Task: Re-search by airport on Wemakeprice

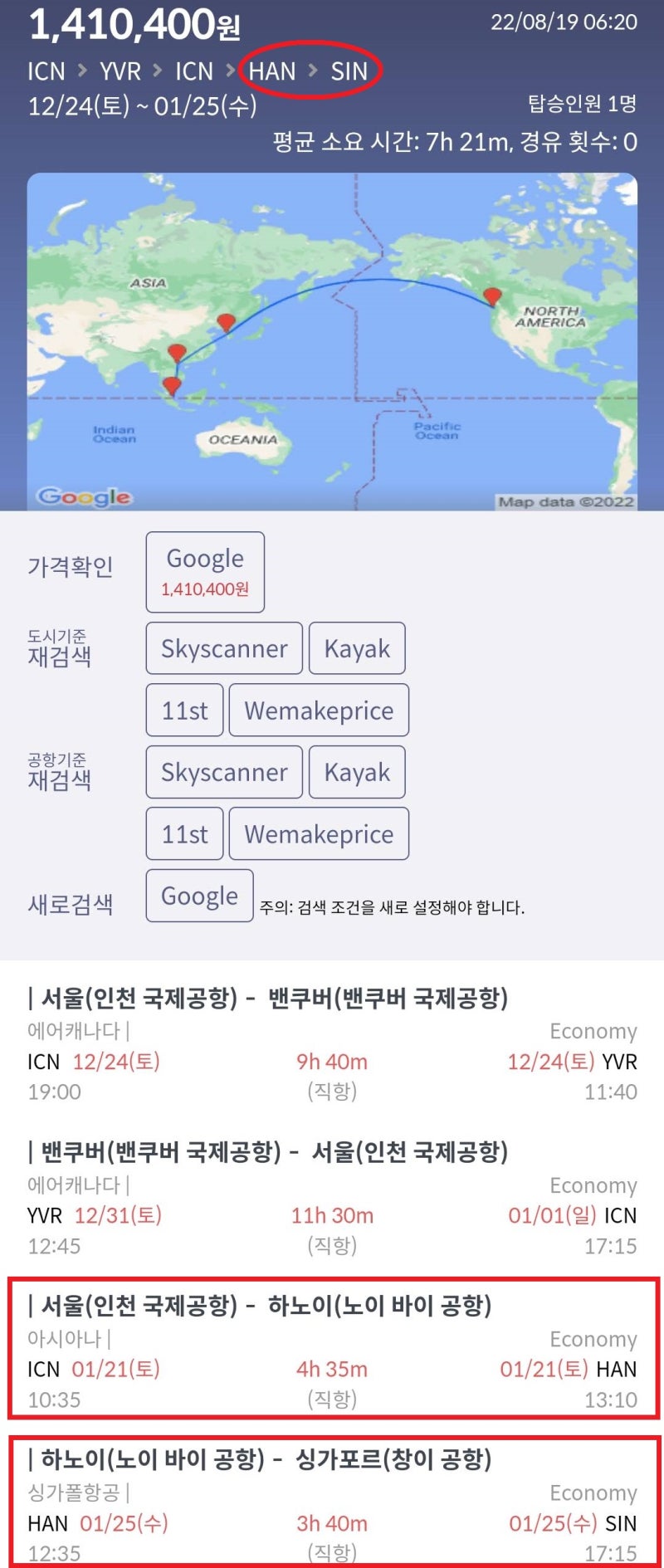Action: click(319, 834)
